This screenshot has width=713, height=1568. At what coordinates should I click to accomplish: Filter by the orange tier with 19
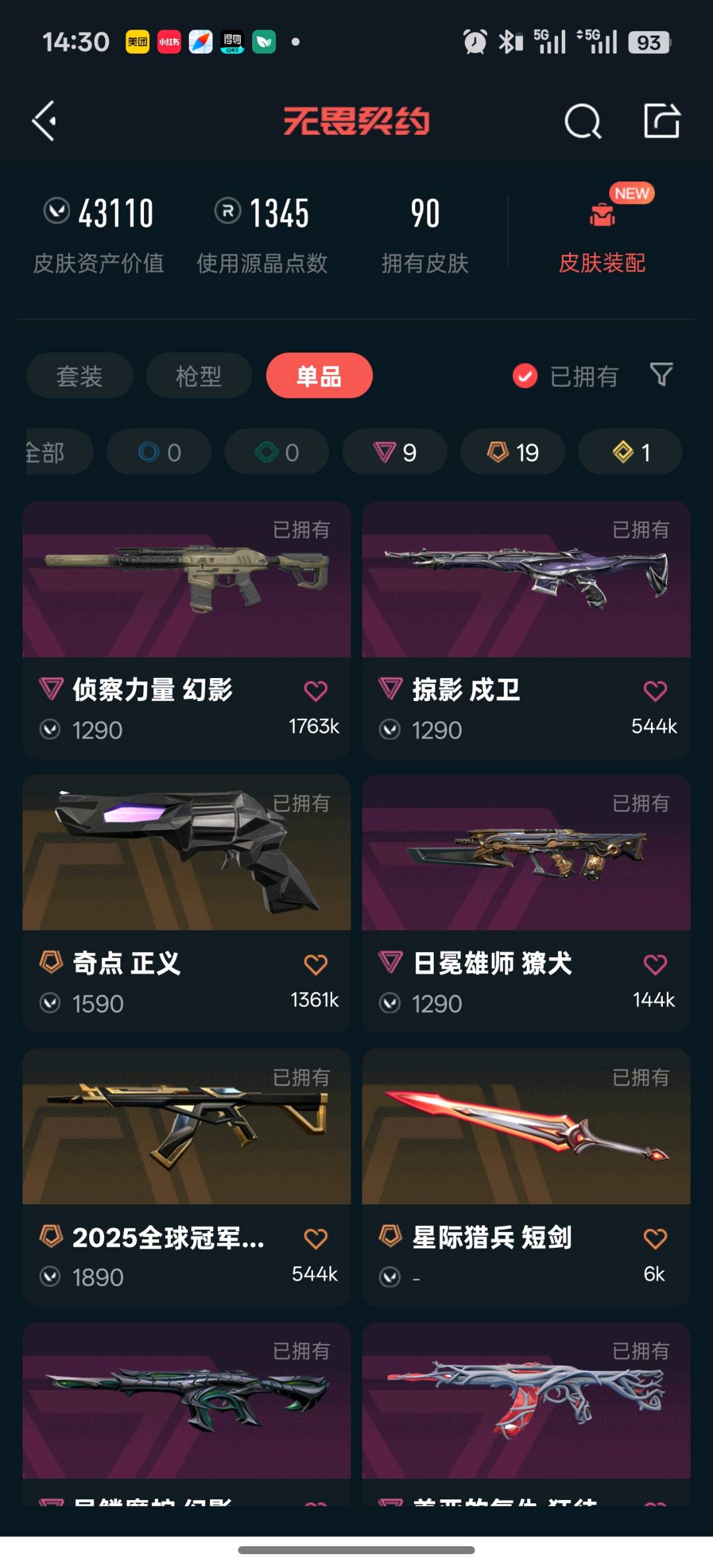pyautogui.click(x=513, y=452)
